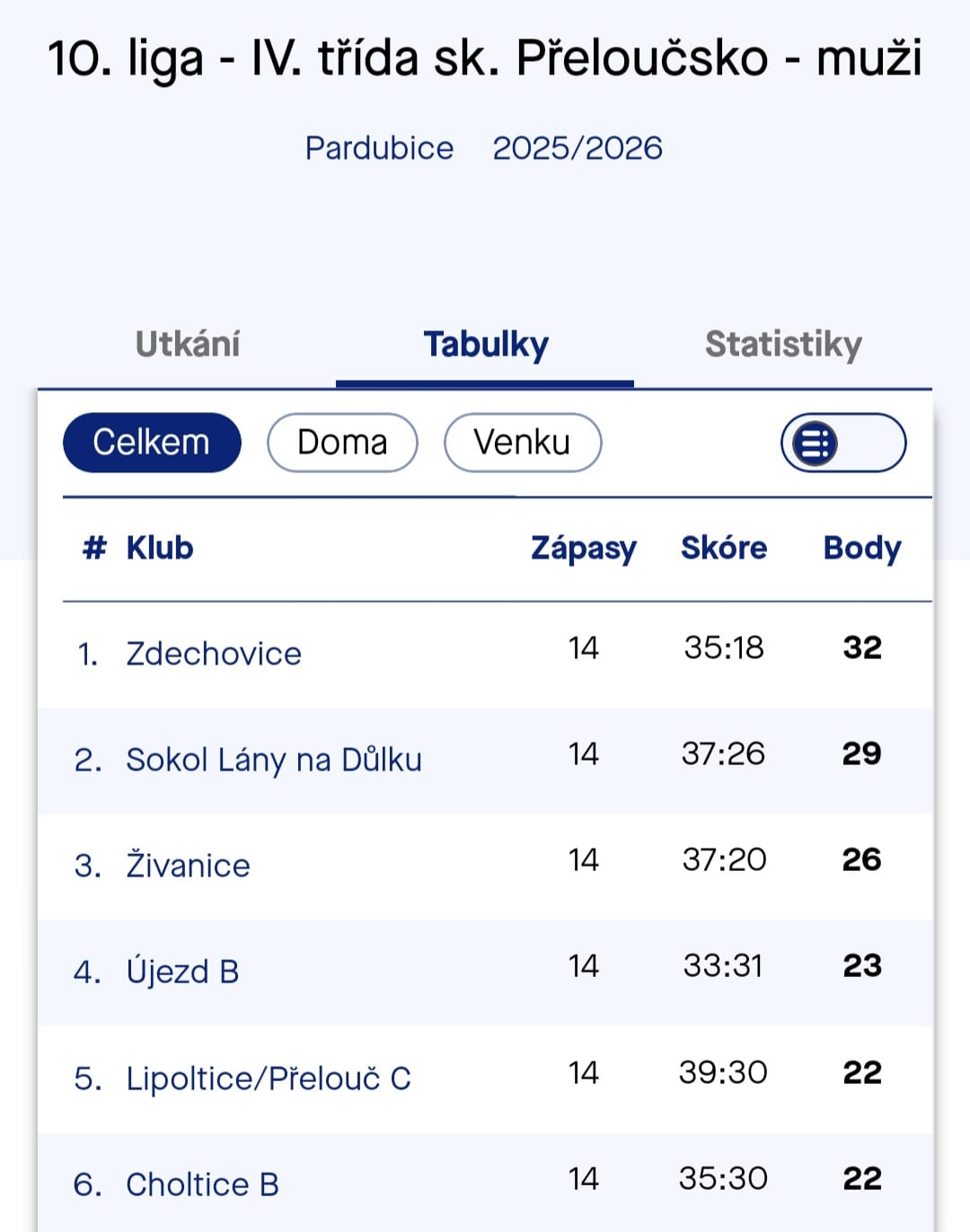View the Živanice club page
Screen dimensions: 970x1232
pos(188,866)
